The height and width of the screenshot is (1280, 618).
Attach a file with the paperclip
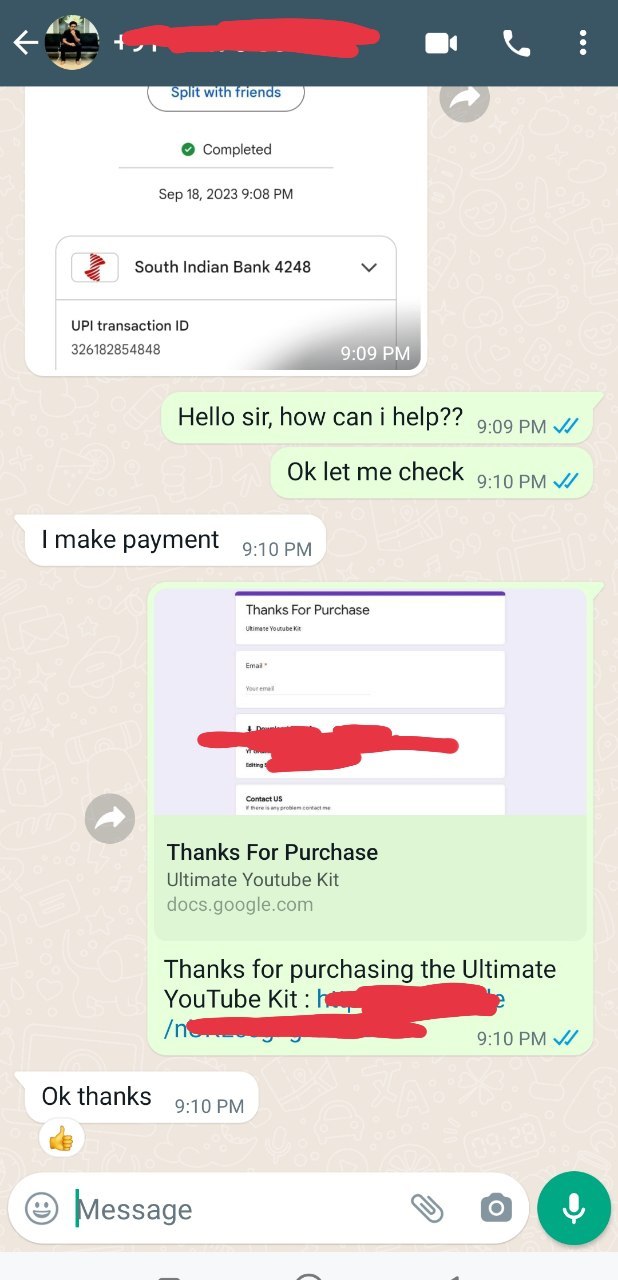427,1209
